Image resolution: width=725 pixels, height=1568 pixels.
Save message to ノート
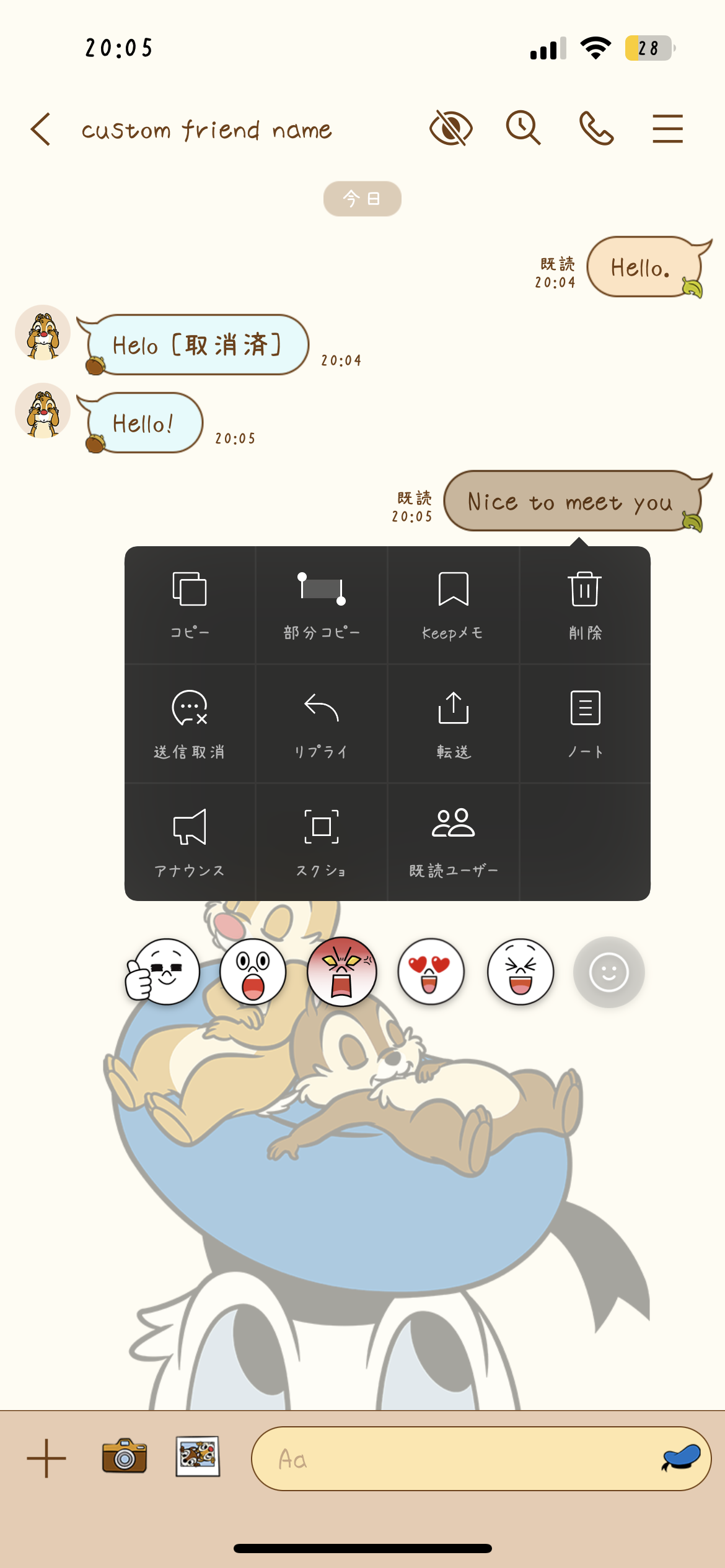click(x=585, y=723)
